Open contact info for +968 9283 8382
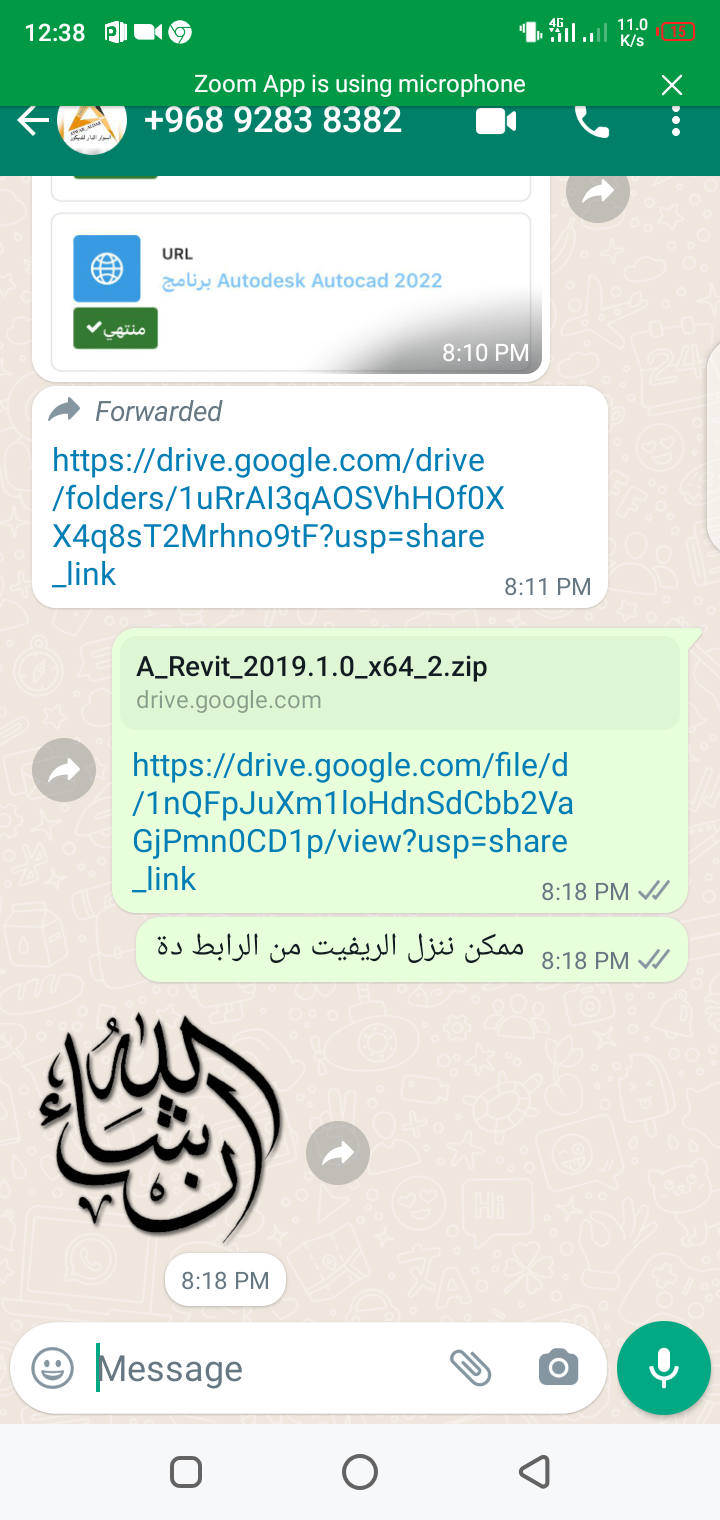720x1520 pixels. click(x=272, y=122)
